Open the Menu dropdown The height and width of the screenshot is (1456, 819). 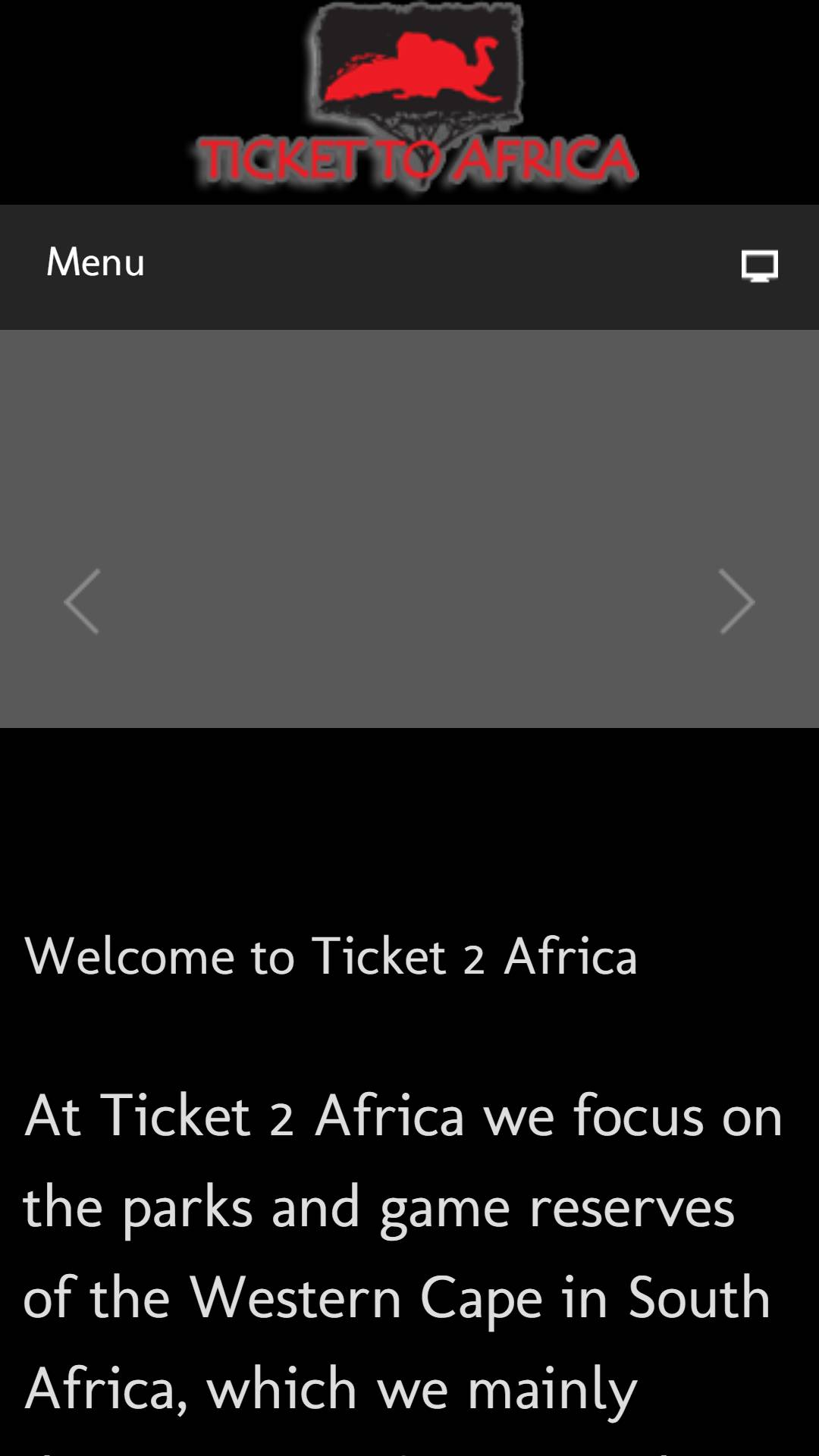[96, 262]
